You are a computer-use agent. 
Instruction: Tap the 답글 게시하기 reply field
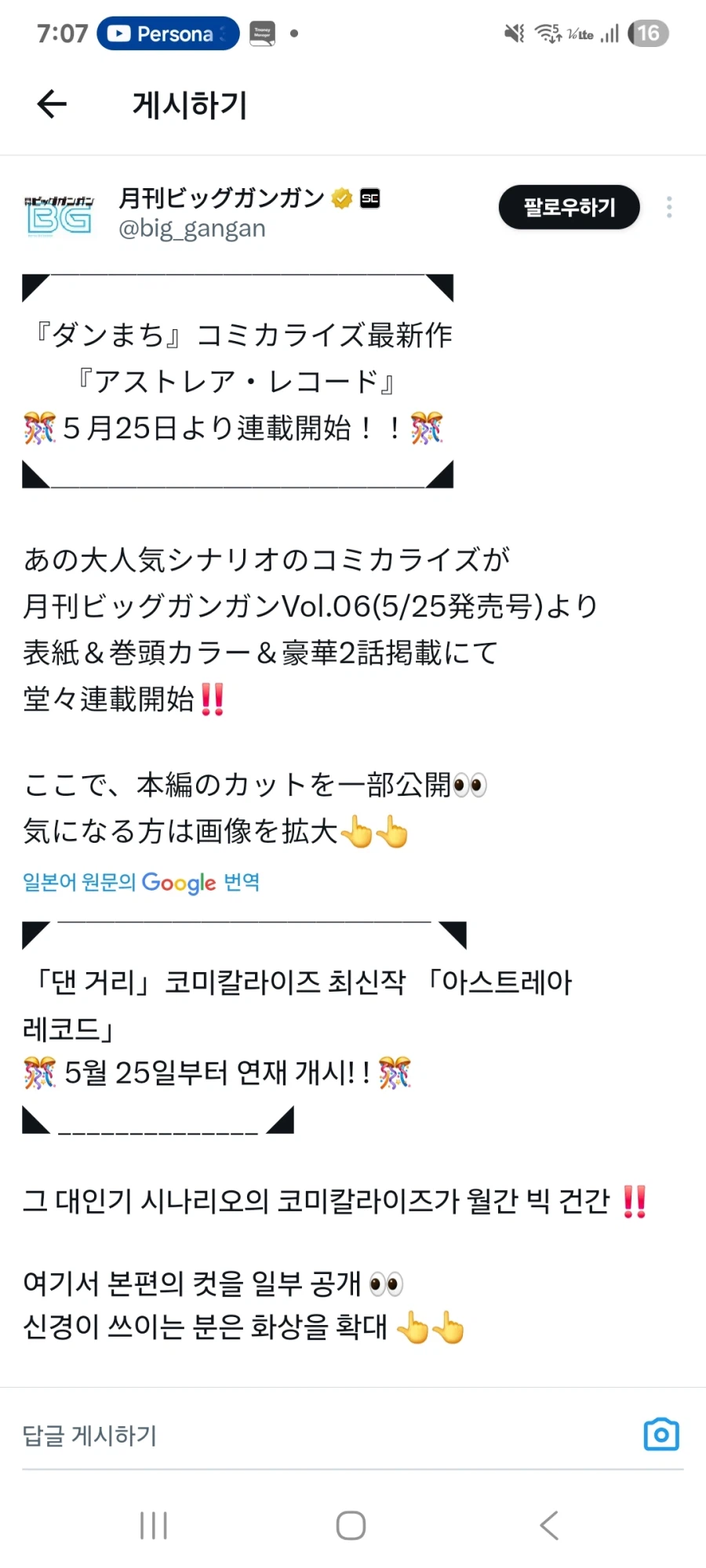point(90,1435)
